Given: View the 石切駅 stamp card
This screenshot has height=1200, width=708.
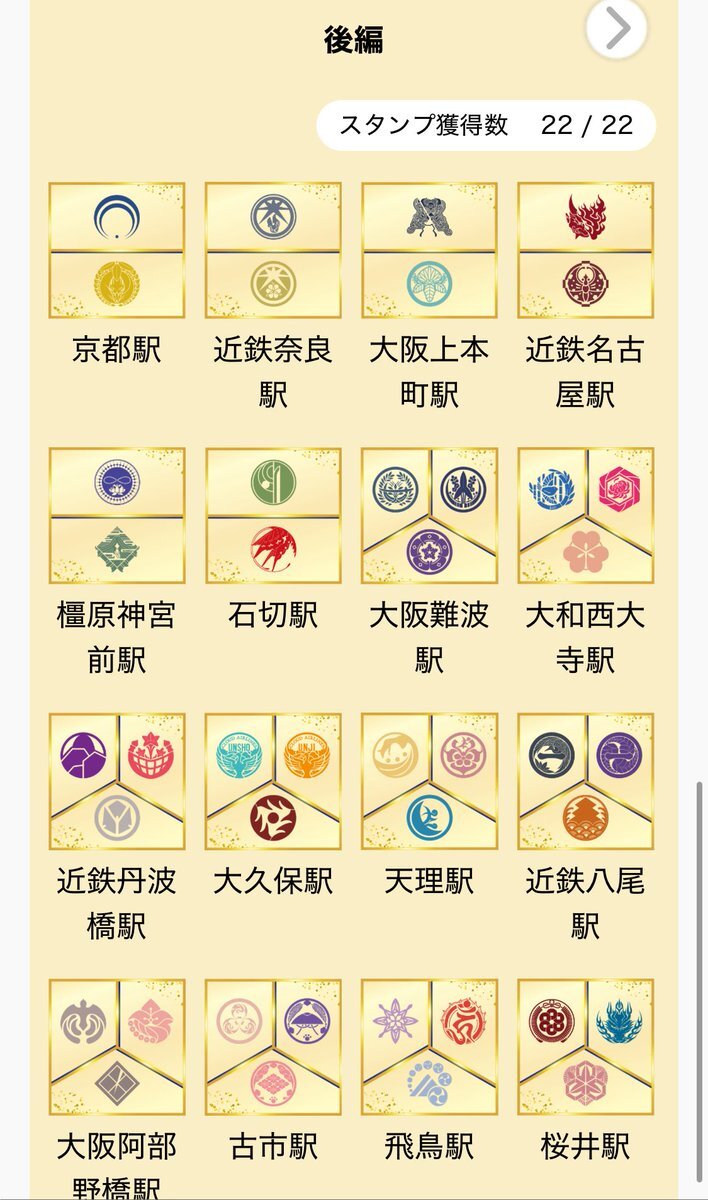Looking at the screenshot, I should point(273,515).
